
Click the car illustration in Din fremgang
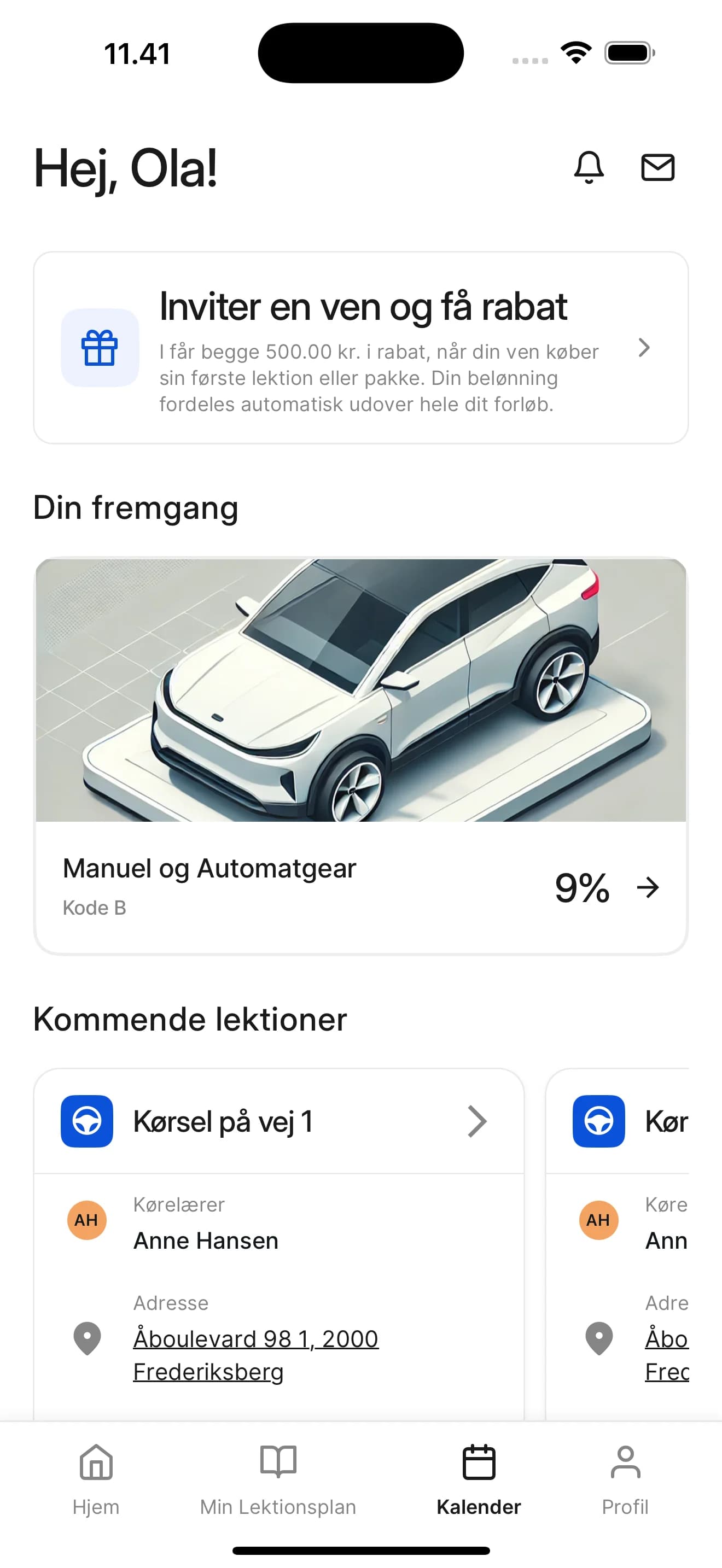pos(361,691)
